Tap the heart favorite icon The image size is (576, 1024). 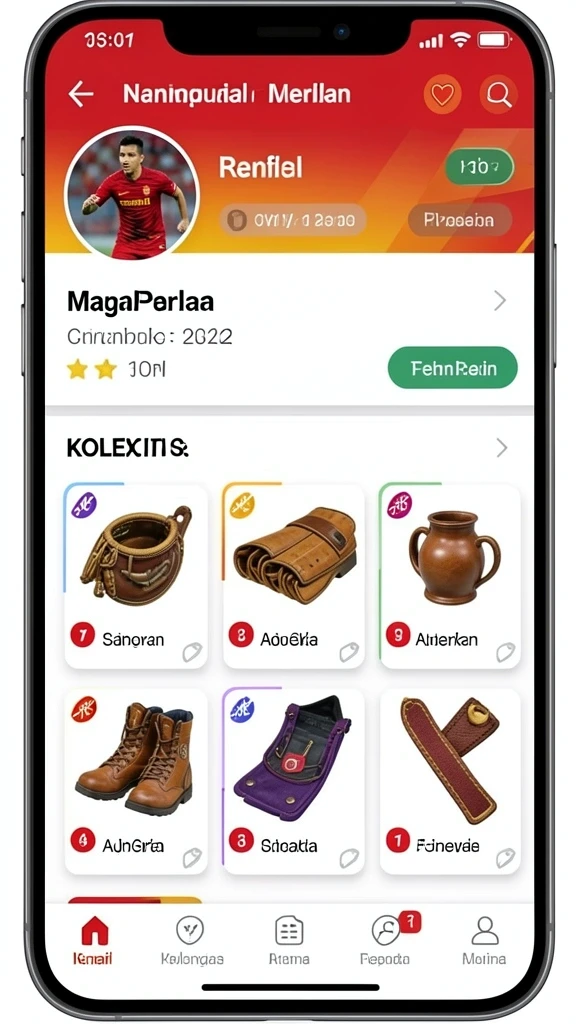(x=442, y=95)
